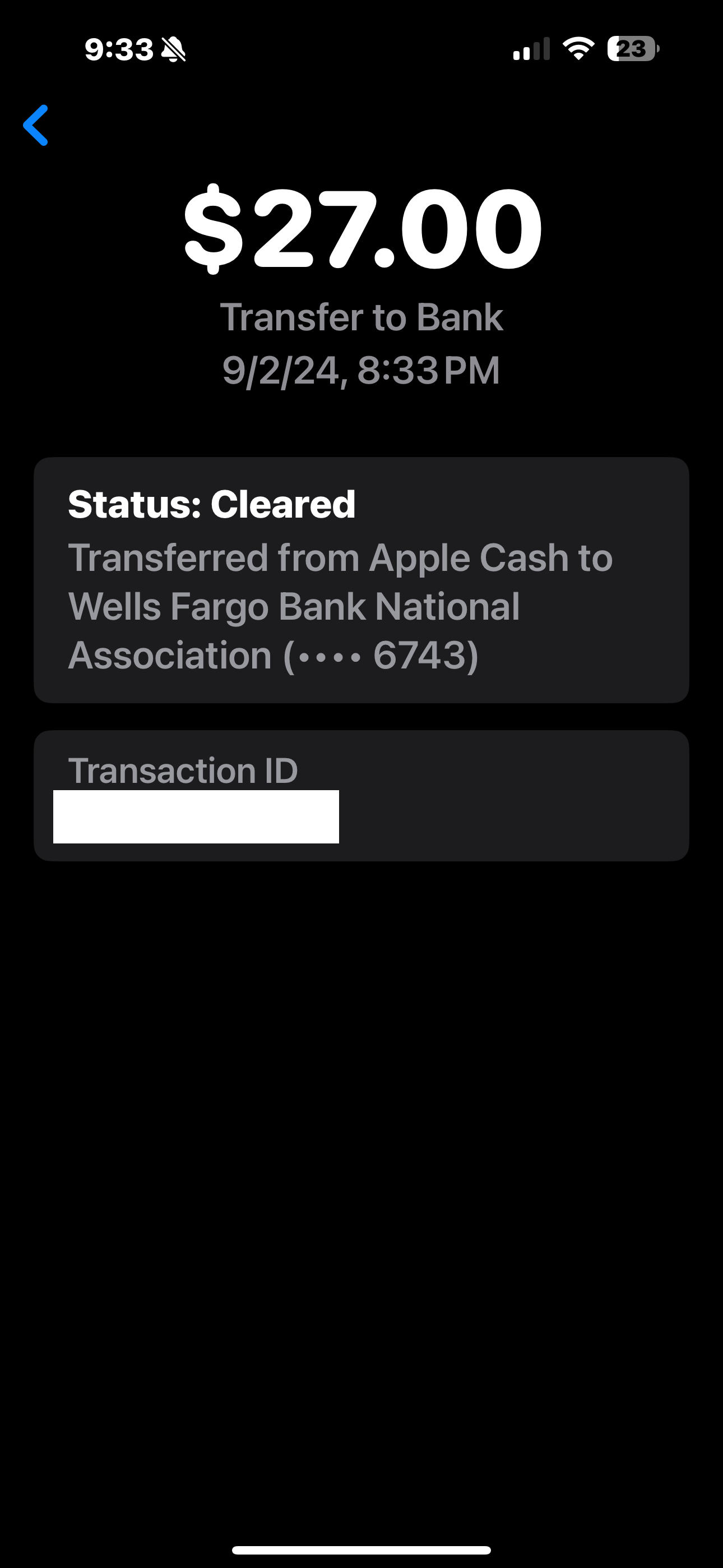Open details via the back navigation chevron
The image size is (723, 1568).
[36, 126]
